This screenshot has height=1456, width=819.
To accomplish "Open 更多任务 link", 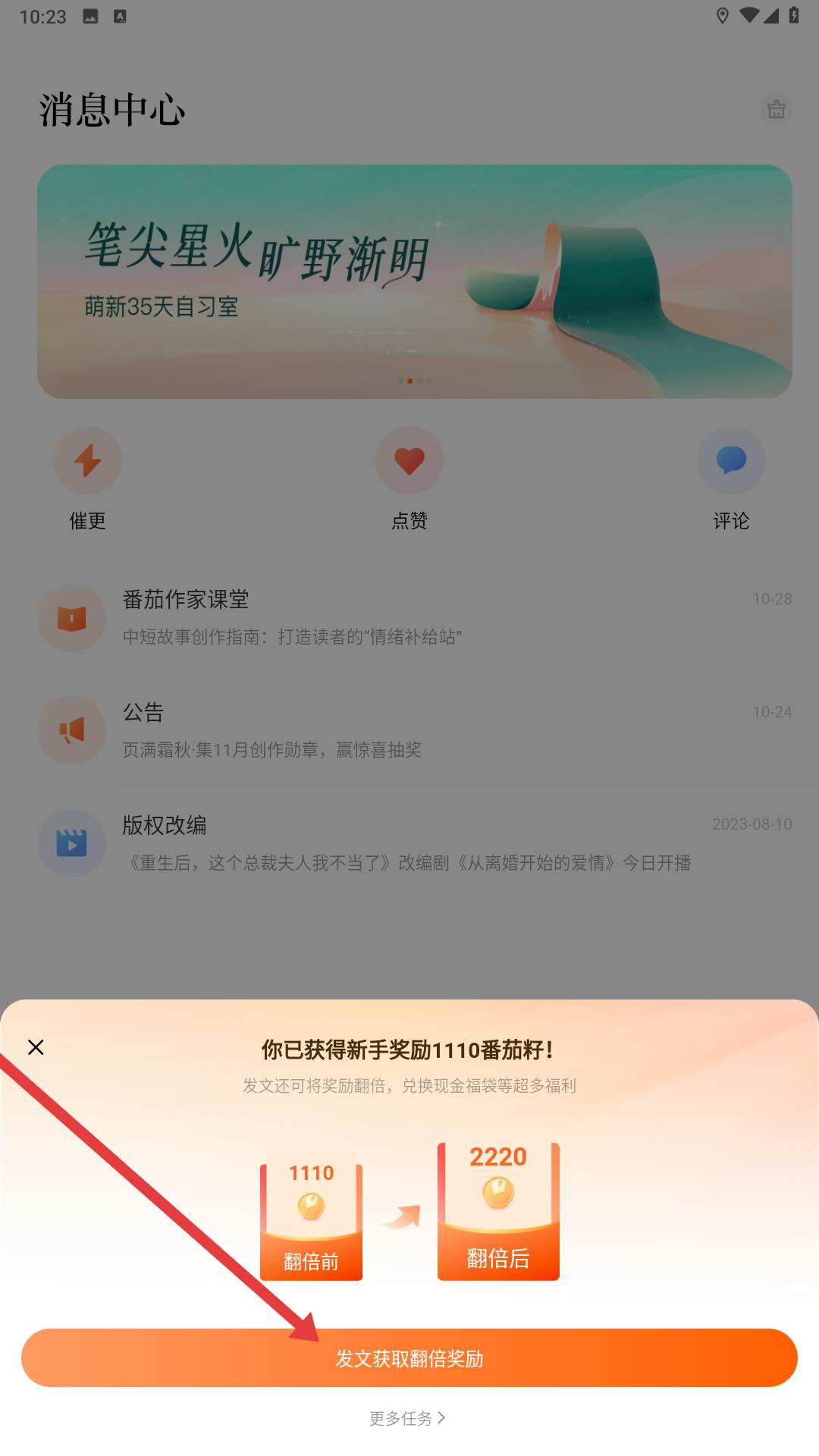I will pos(407,1417).
